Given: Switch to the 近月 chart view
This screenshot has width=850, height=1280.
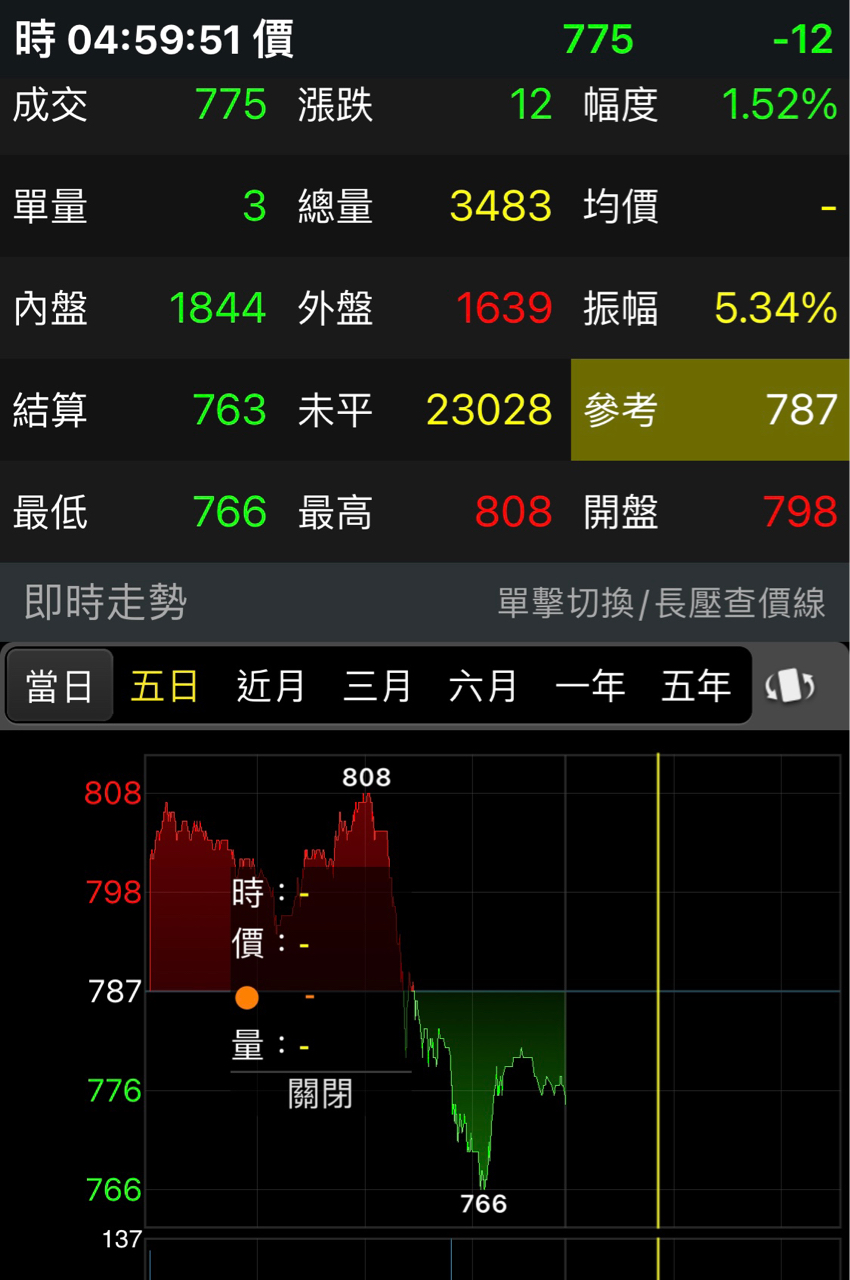Looking at the screenshot, I should [x=270, y=686].
